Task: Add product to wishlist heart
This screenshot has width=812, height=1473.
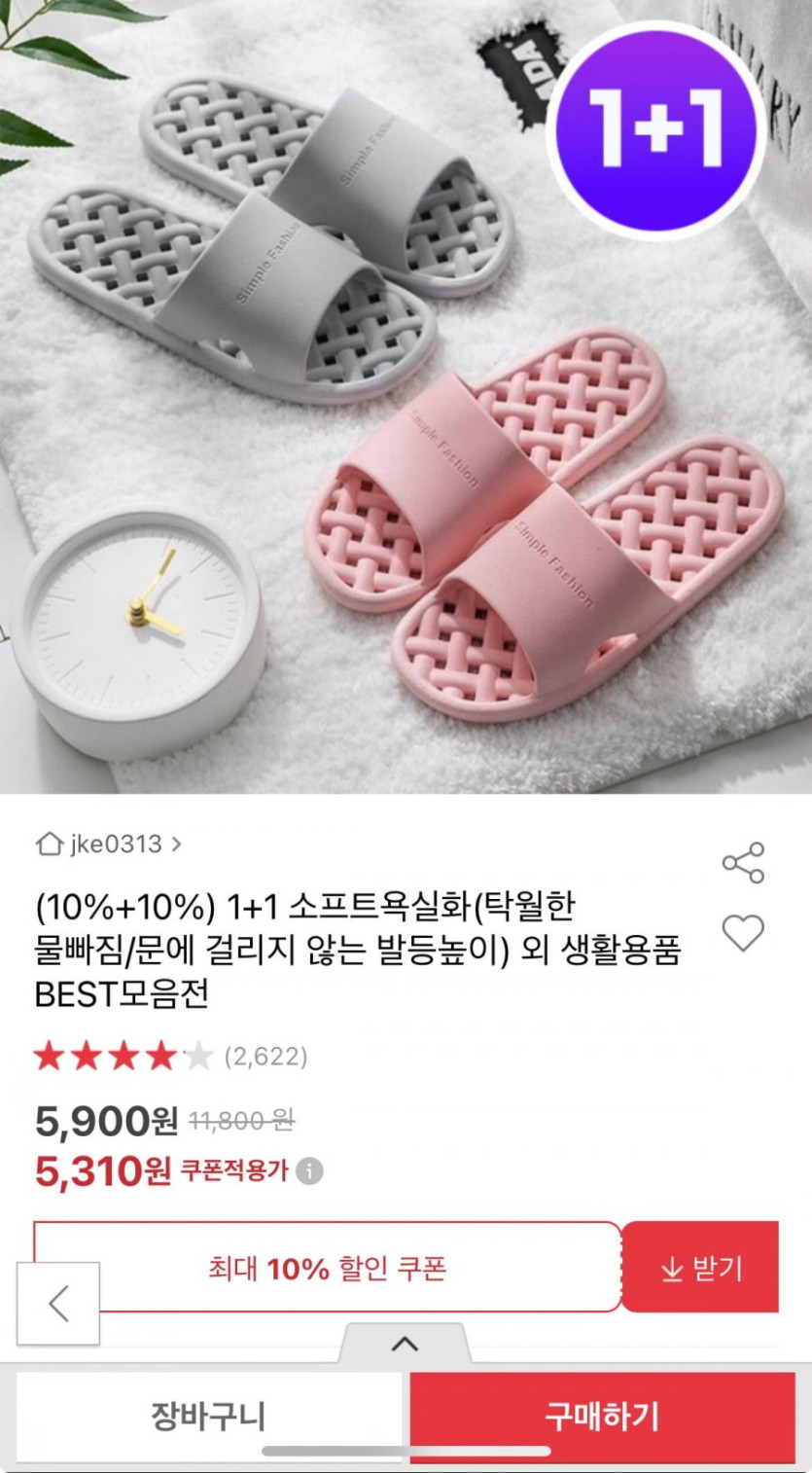Action: tap(743, 933)
